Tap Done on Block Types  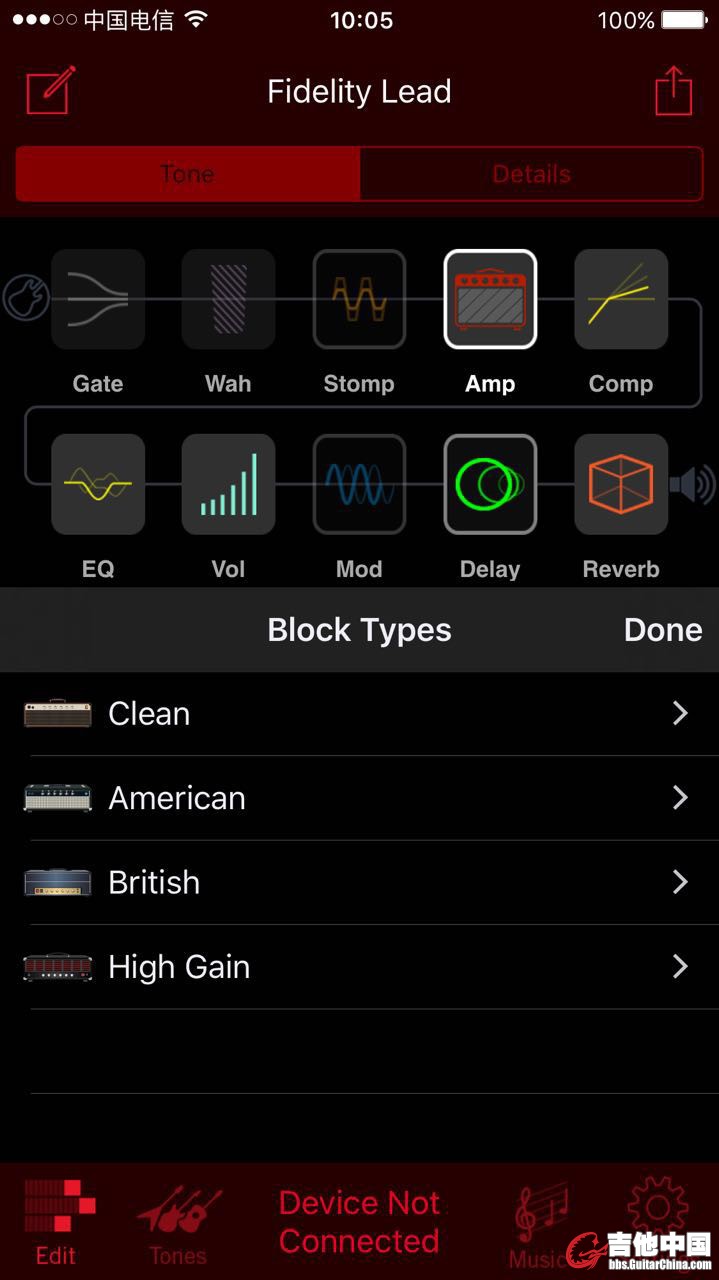pos(662,630)
